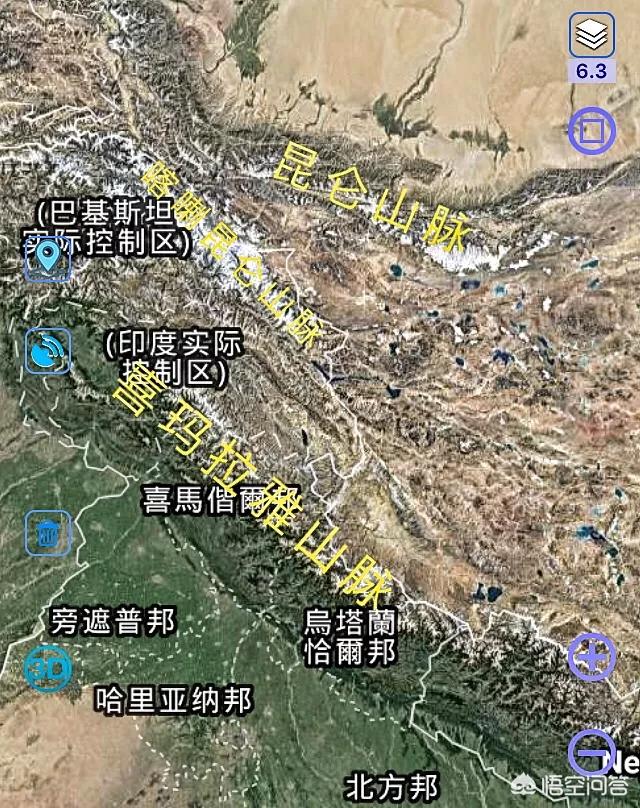Open the satellite signal tracking icon
The image size is (640, 808).
click(x=47, y=350)
